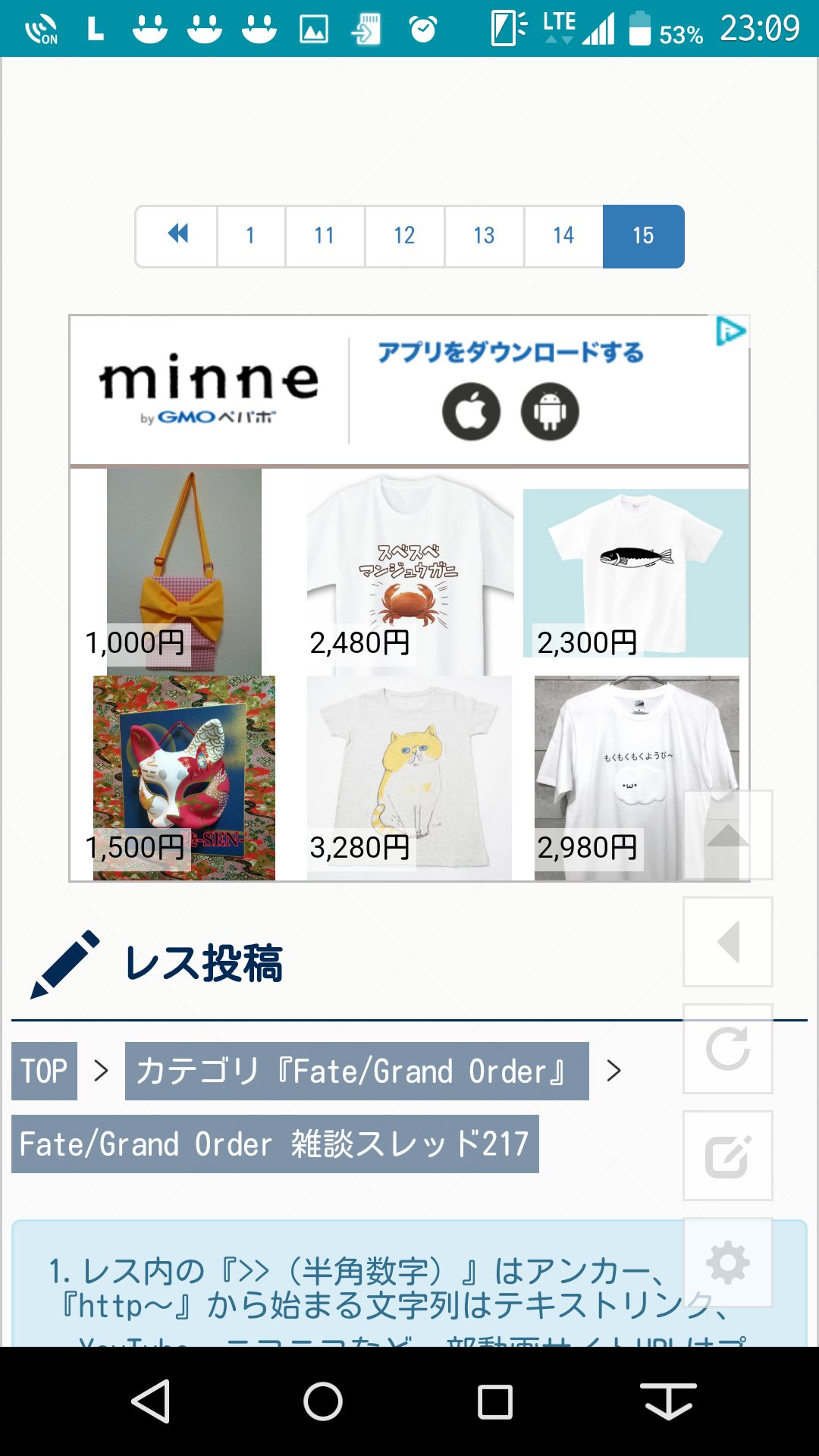Open page 12 of the thread
This screenshot has height=1456, width=819.
pyautogui.click(x=404, y=236)
